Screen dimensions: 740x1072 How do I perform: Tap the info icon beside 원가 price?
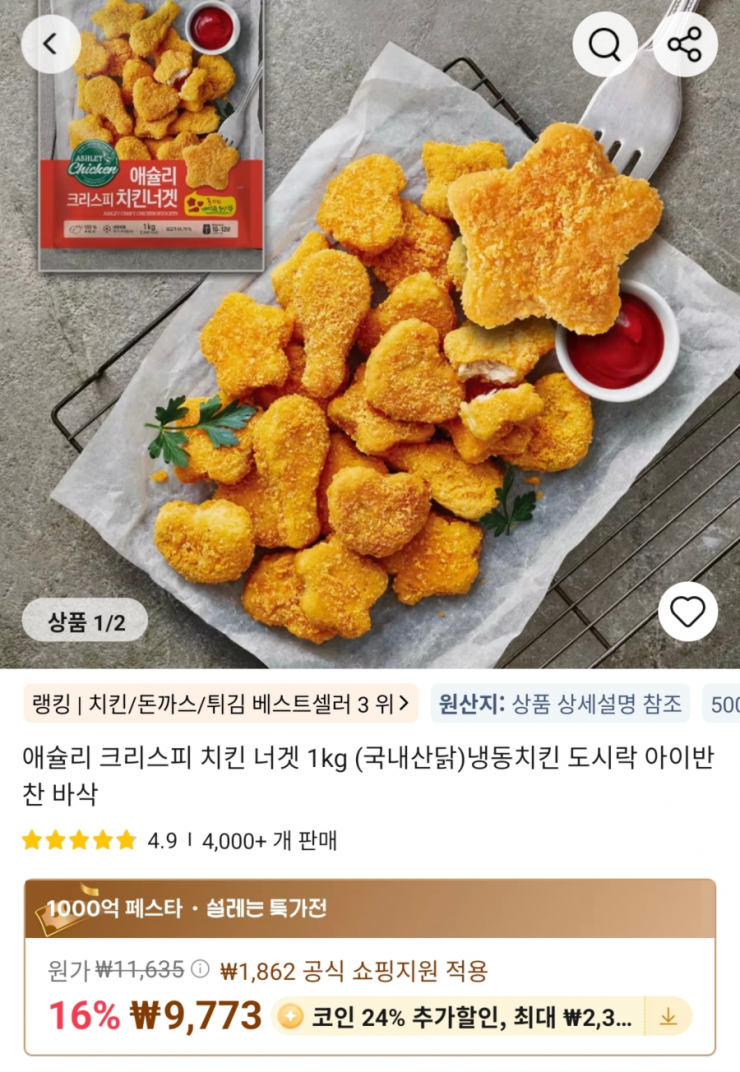pos(200,969)
